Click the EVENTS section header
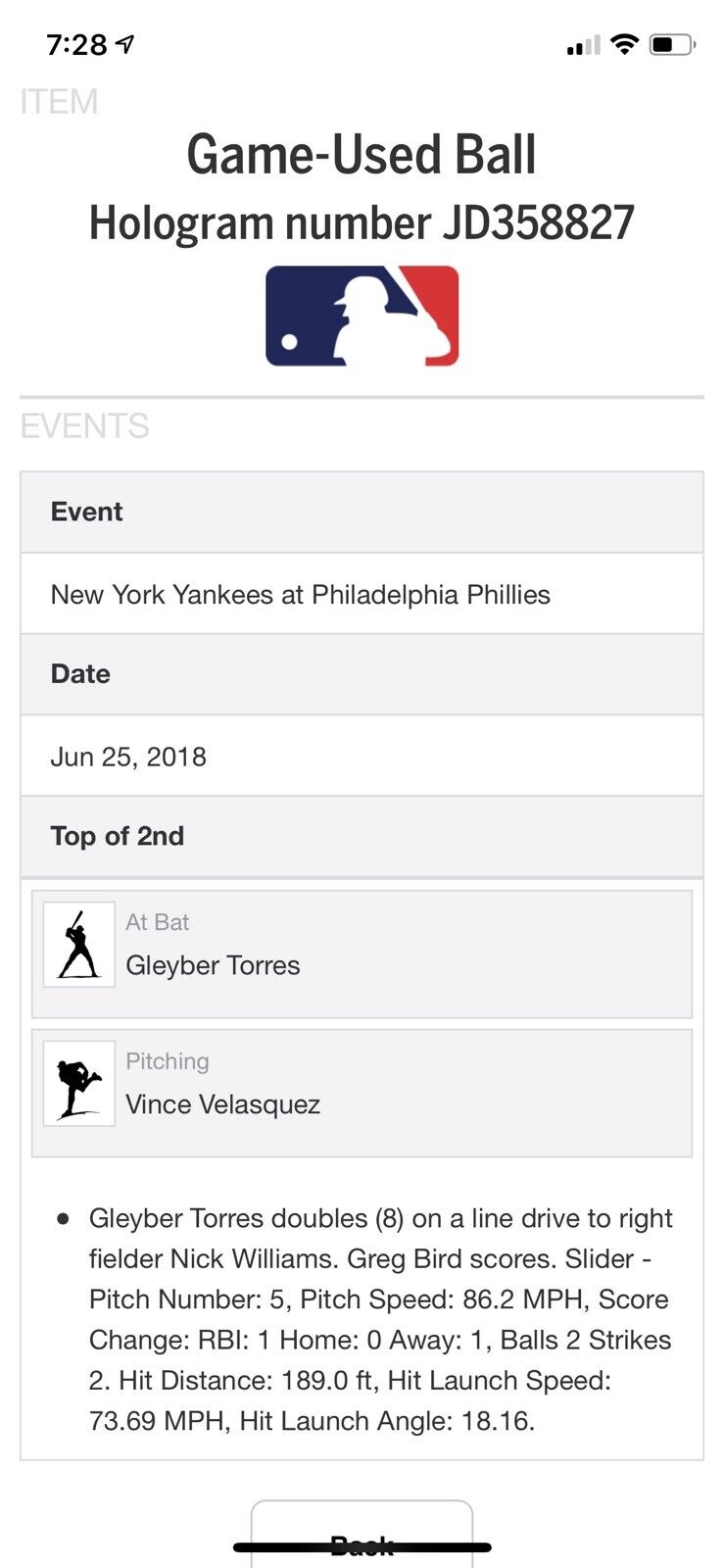Screen dimensions: 724x1568 pos(82,424)
